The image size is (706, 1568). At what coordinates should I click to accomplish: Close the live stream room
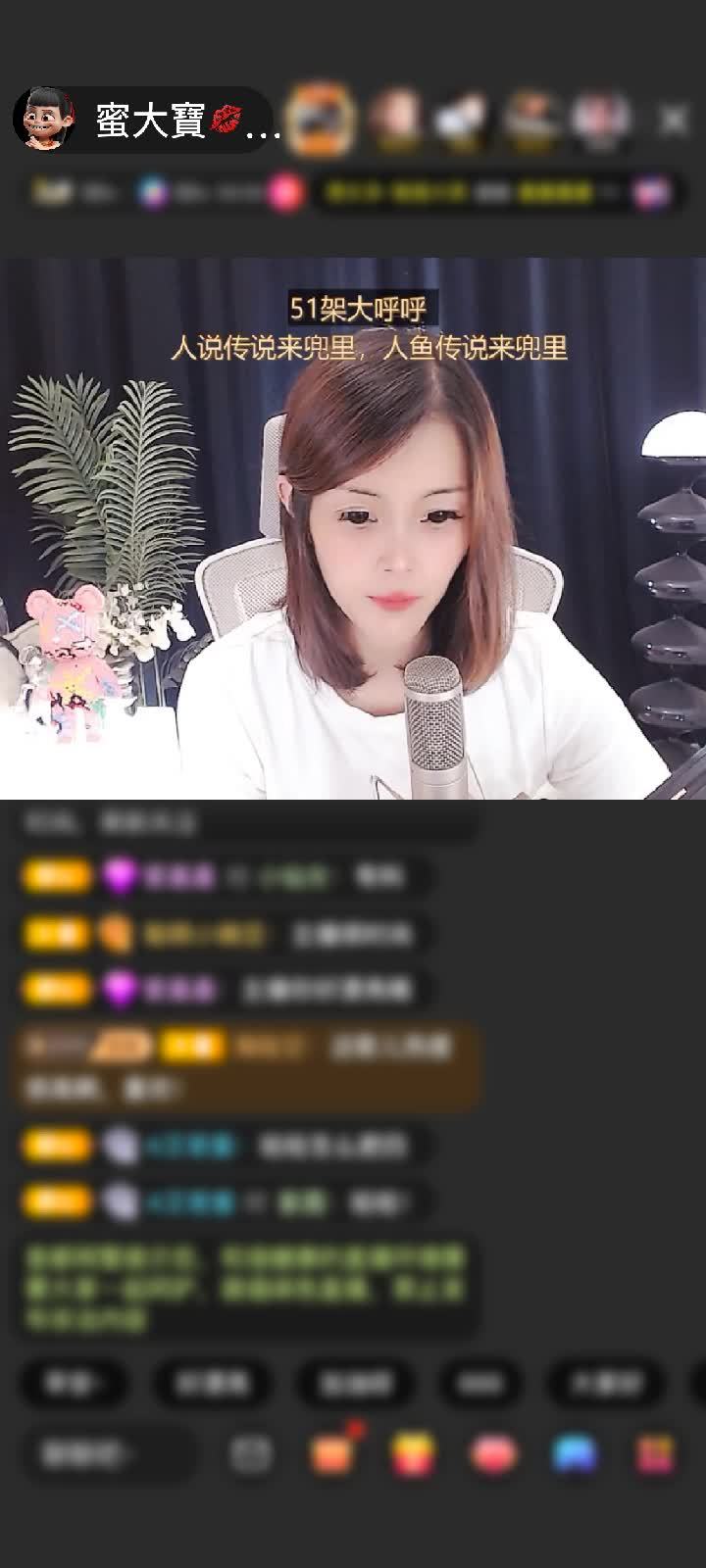[673, 121]
